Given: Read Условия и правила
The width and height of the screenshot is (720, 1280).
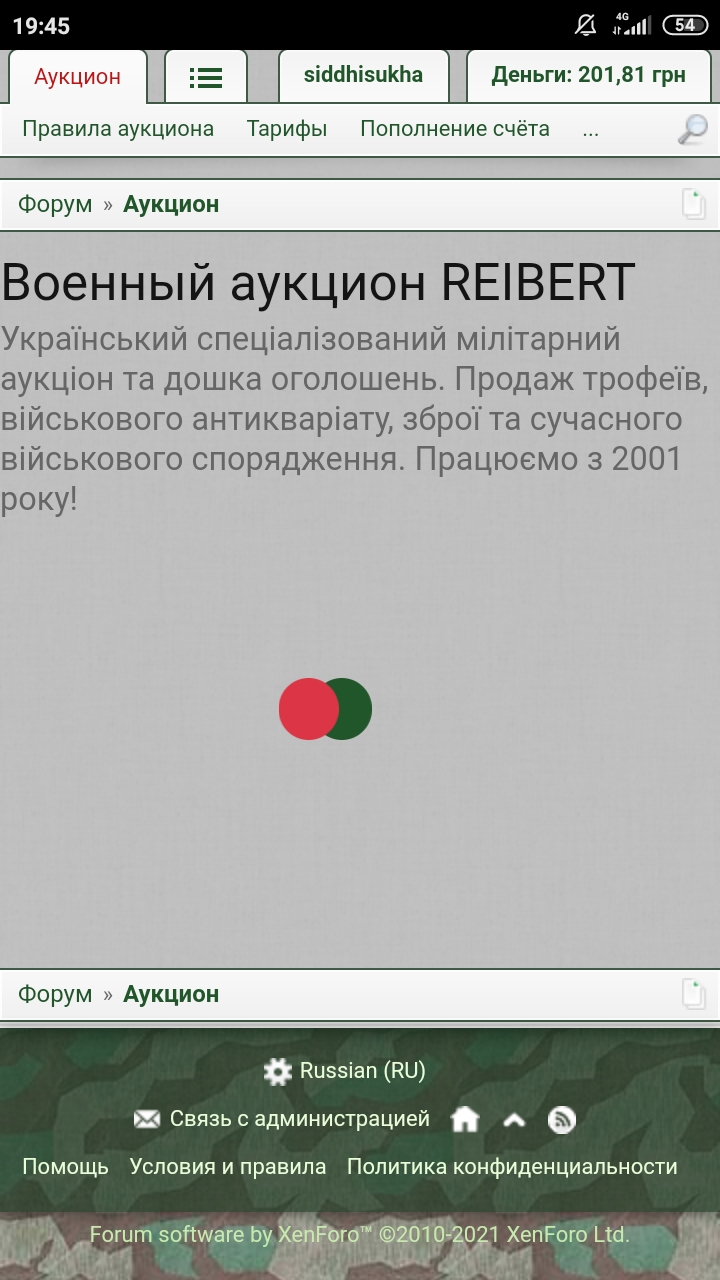Looking at the screenshot, I should tap(228, 1166).
